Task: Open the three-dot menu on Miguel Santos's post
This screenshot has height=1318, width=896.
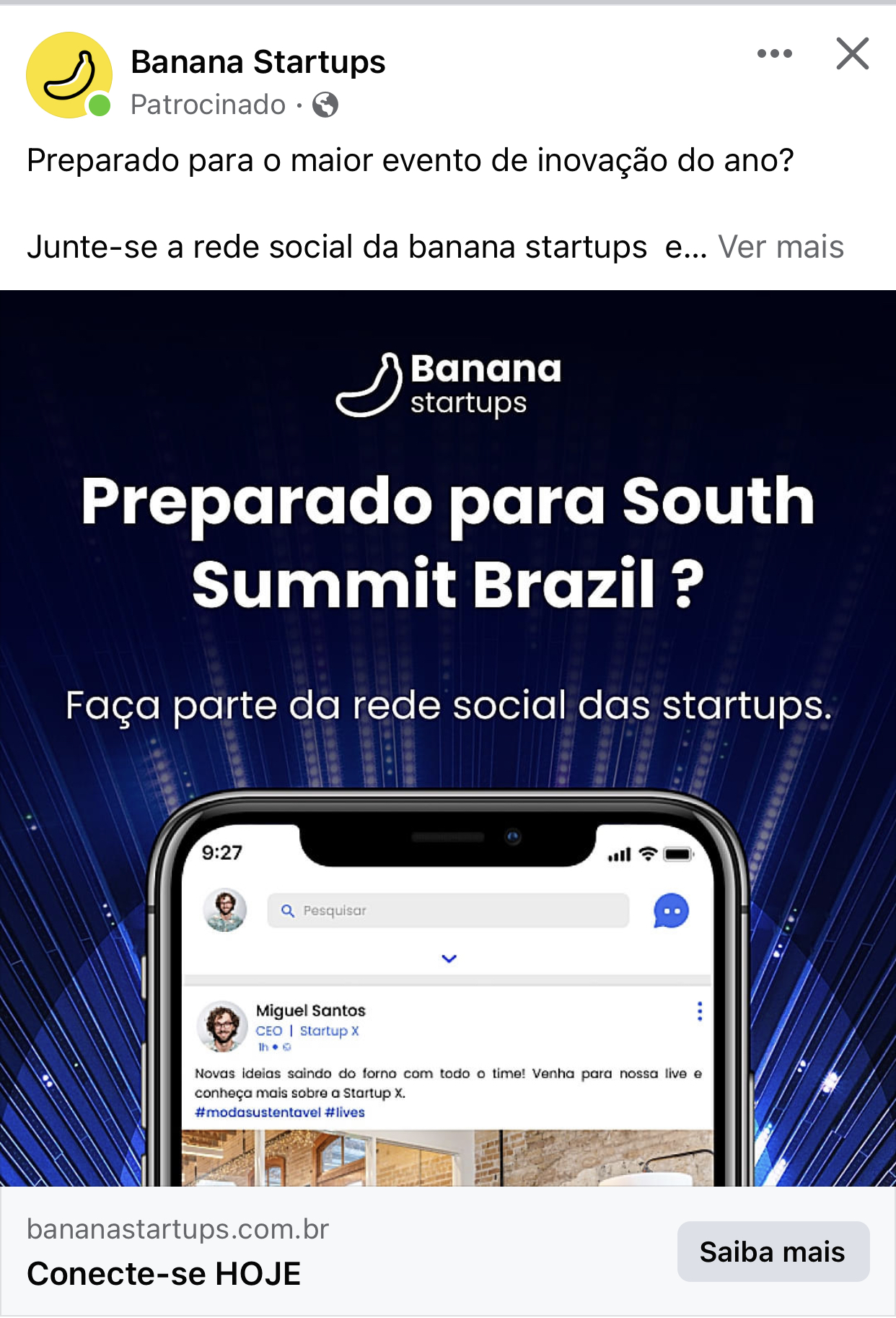Action: tap(698, 1013)
